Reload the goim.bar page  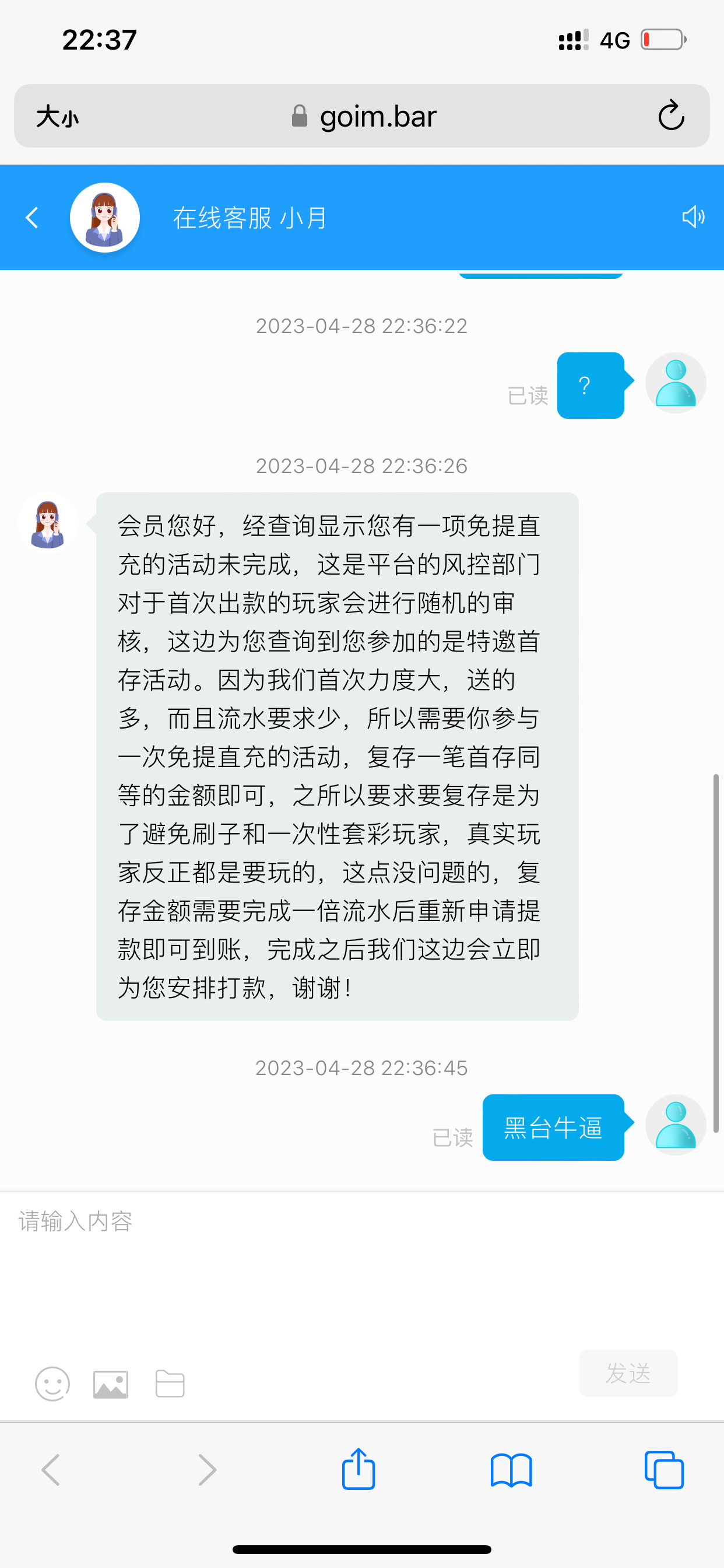point(671,116)
